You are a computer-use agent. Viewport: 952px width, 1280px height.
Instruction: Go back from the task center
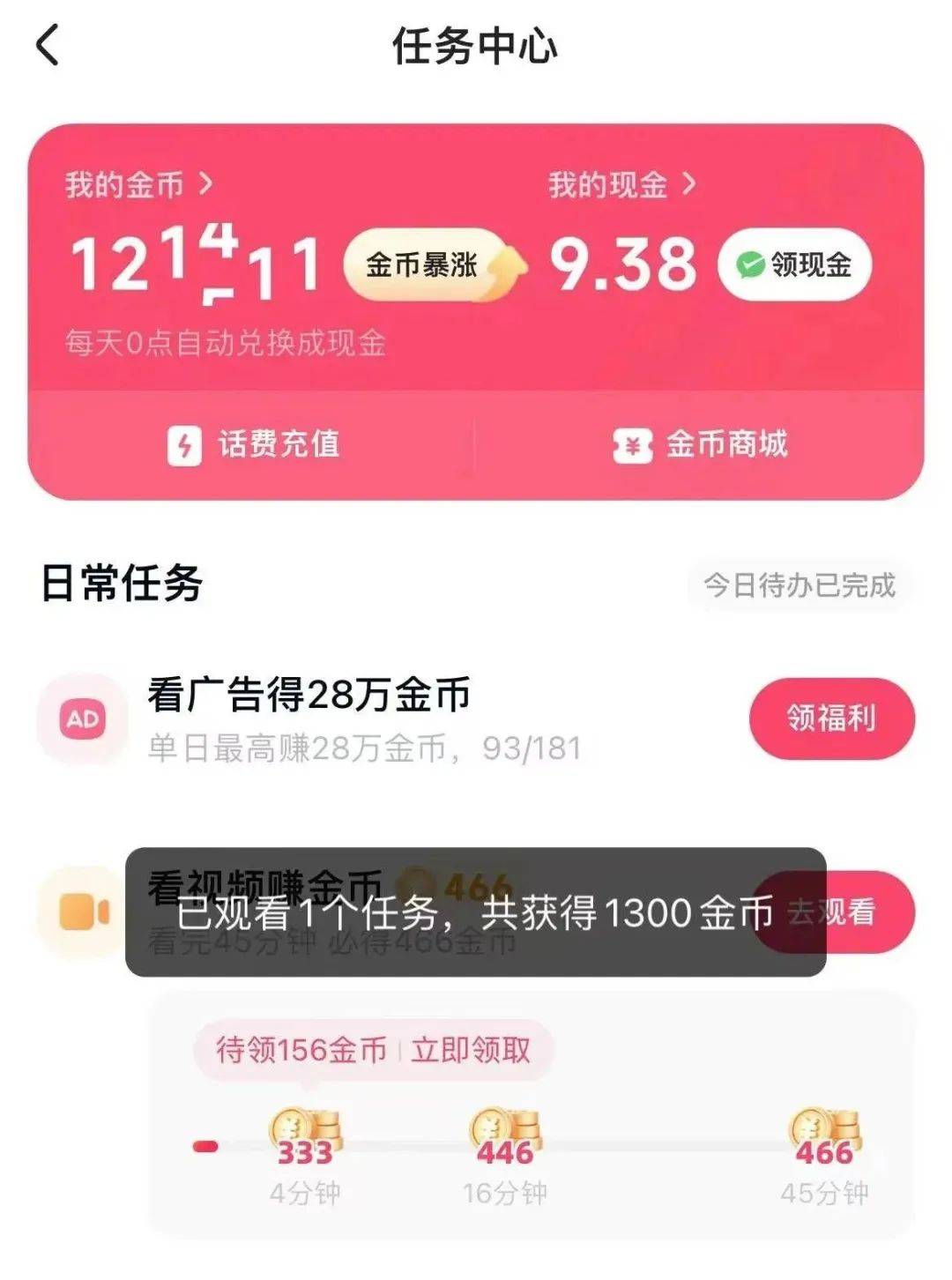pyautogui.click(x=48, y=46)
